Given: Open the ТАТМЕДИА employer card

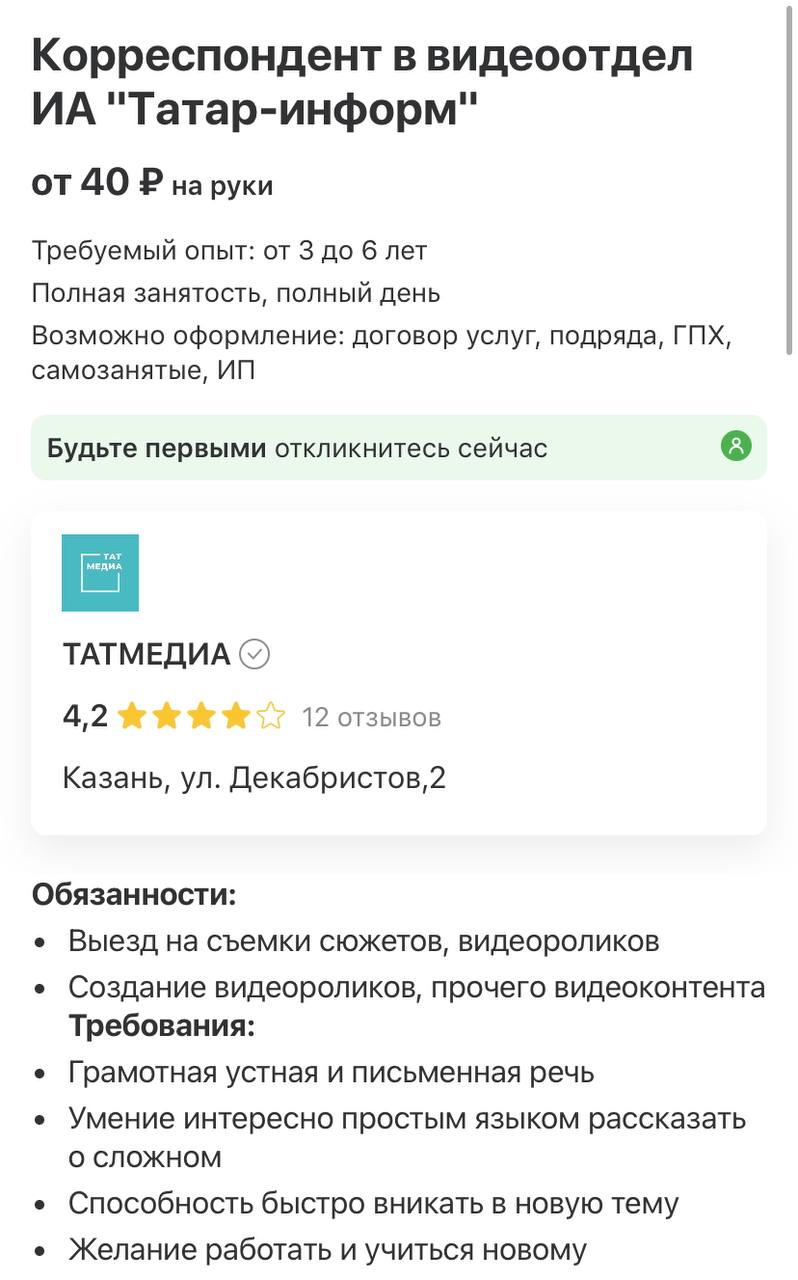Looking at the screenshot, I should pyautogui.click(x=146, y=655).
